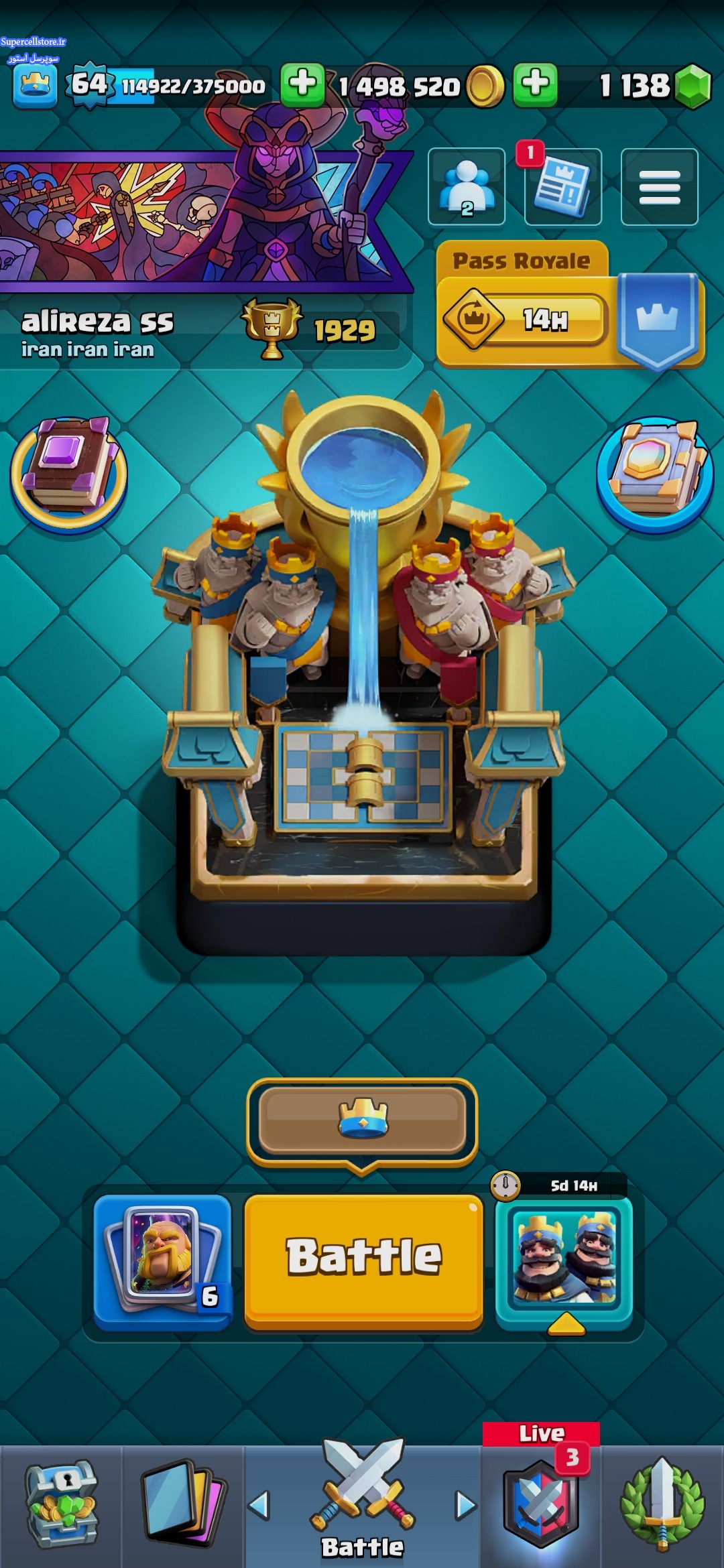
Task: Switch to the Cards collection tab
Action: tap(182, 1506)
